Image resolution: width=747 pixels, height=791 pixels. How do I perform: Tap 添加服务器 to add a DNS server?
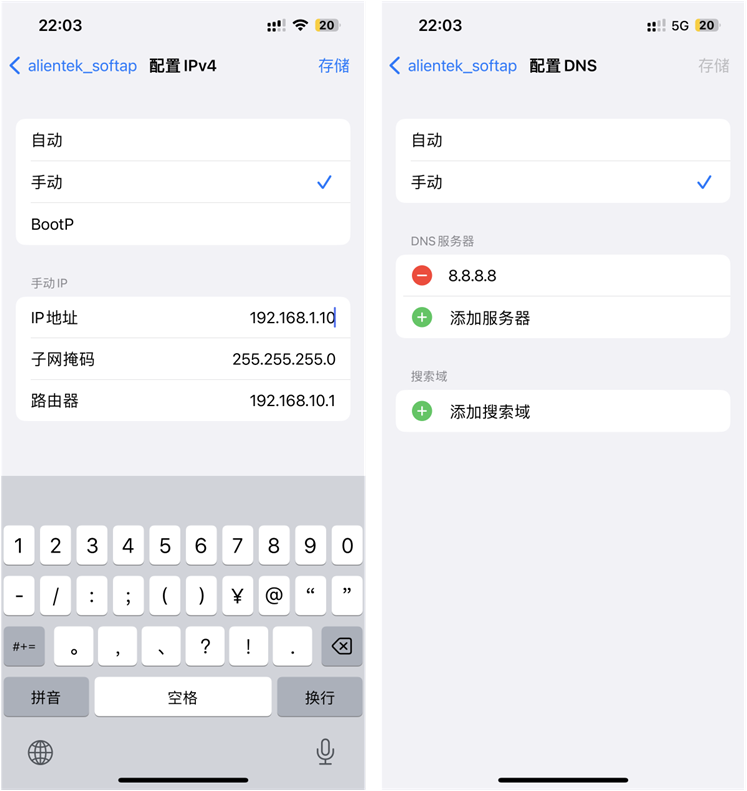click(489, 318)
